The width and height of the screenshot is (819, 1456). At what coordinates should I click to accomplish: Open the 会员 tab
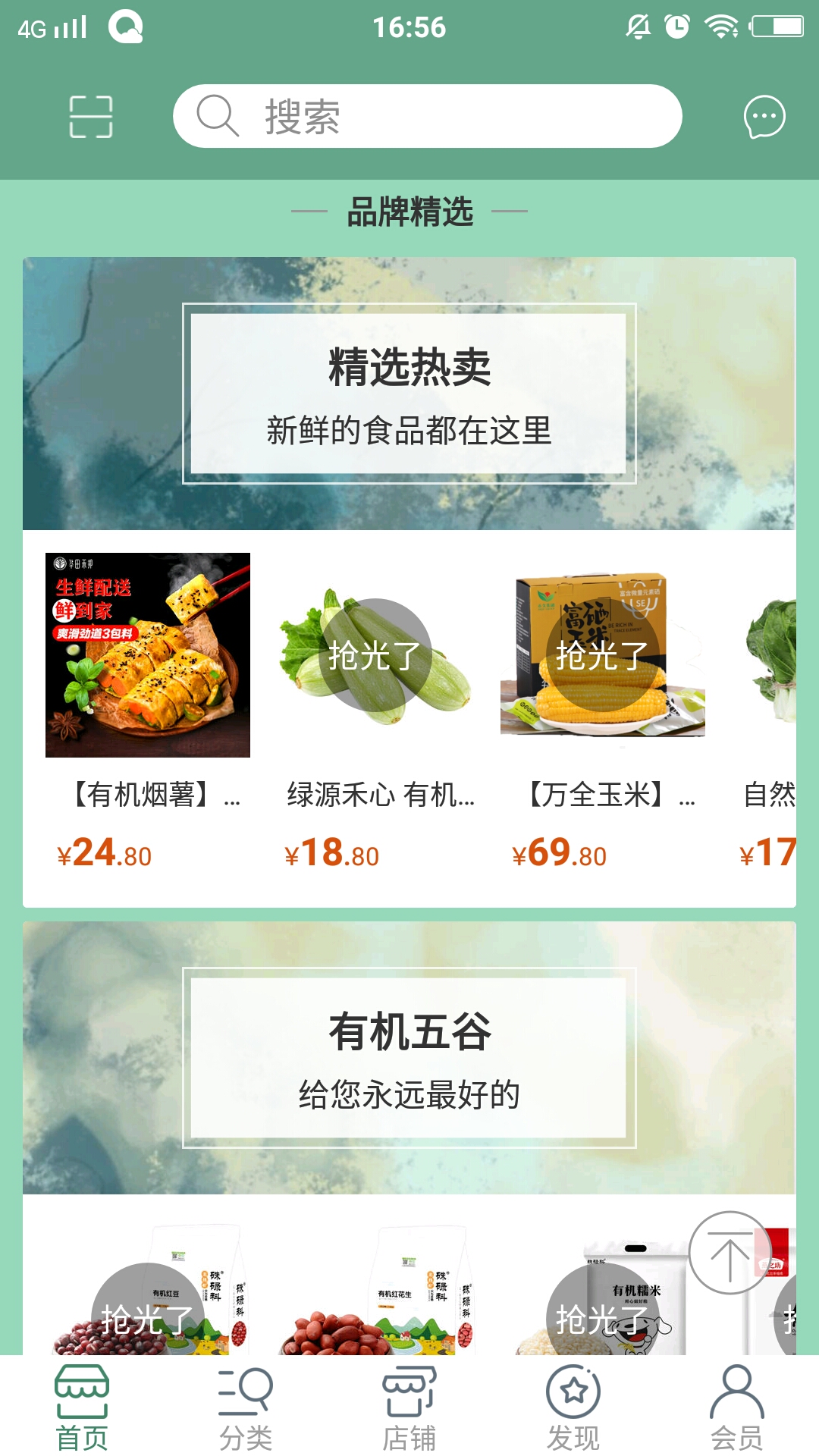tap(736, 1407)
